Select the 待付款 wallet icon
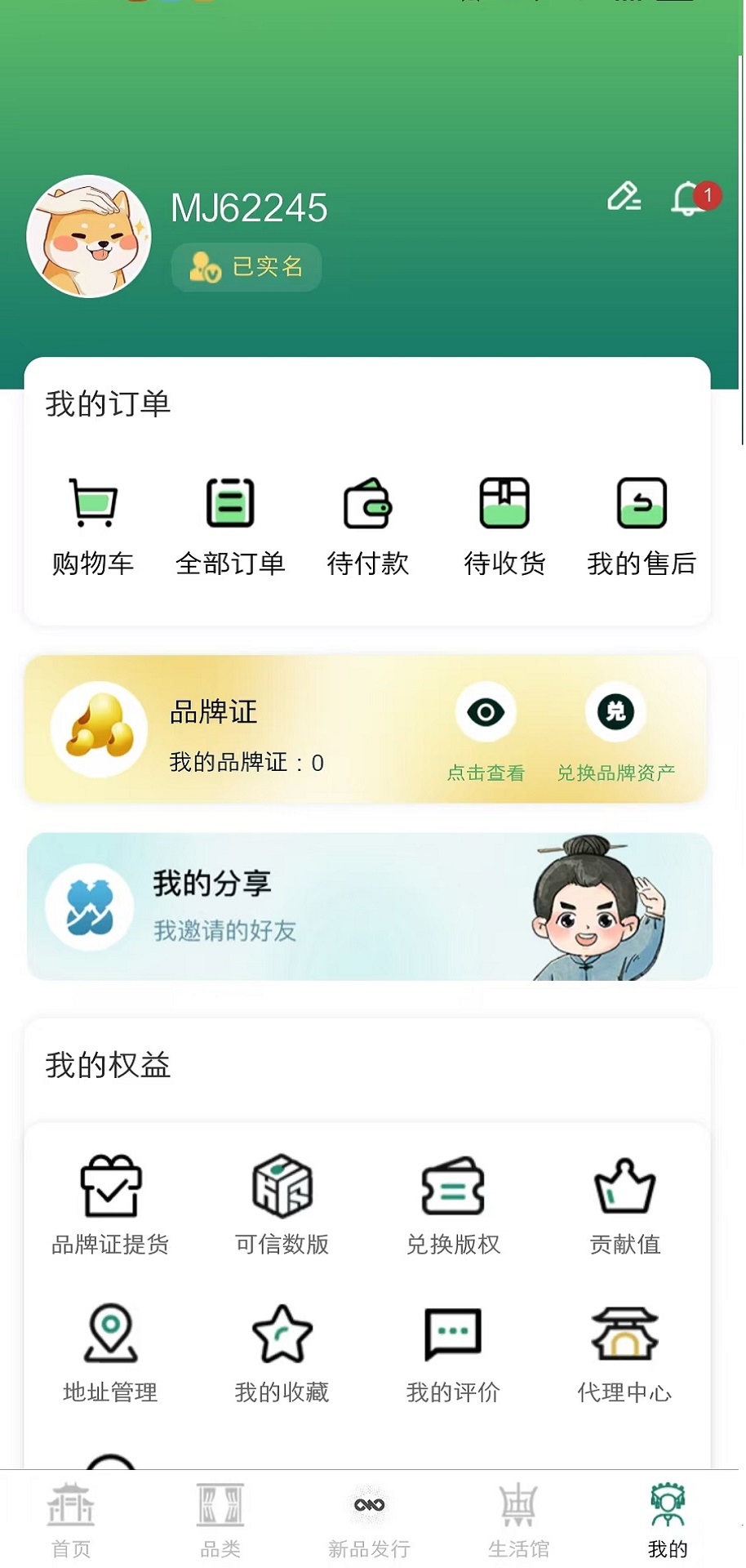 click(x=367, y=506)
